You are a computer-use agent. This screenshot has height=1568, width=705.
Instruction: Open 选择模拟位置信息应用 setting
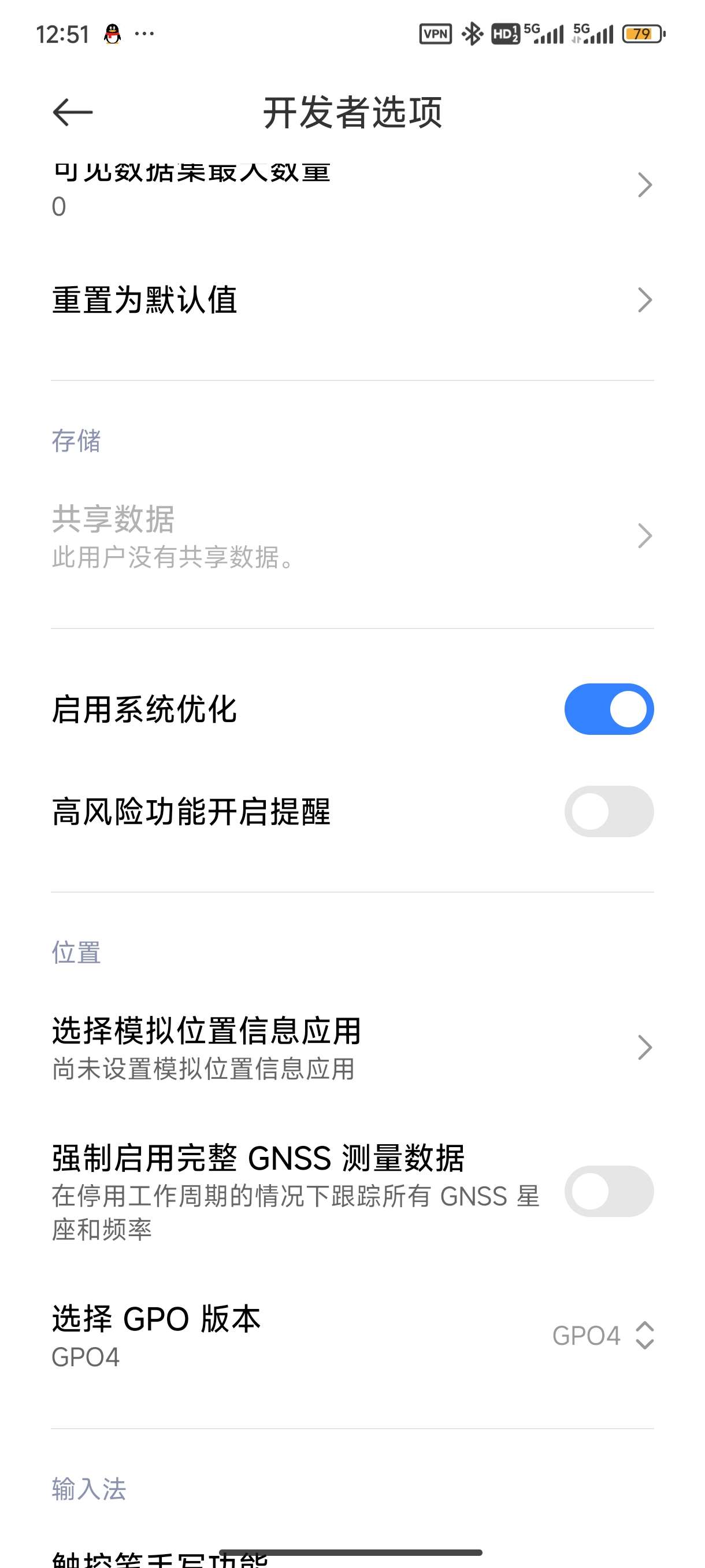coord(243,1047)
